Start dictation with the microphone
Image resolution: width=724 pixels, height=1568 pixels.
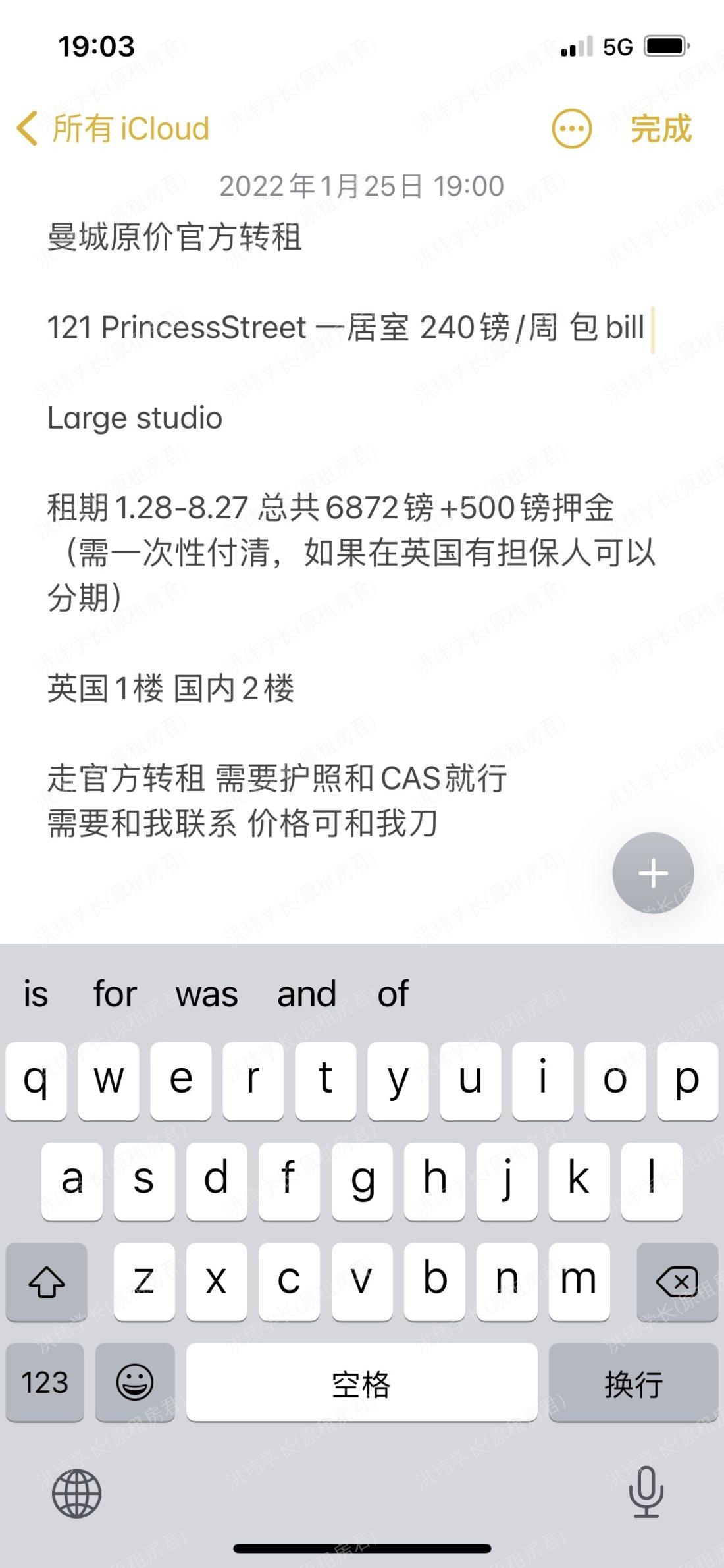(646, 1492)
